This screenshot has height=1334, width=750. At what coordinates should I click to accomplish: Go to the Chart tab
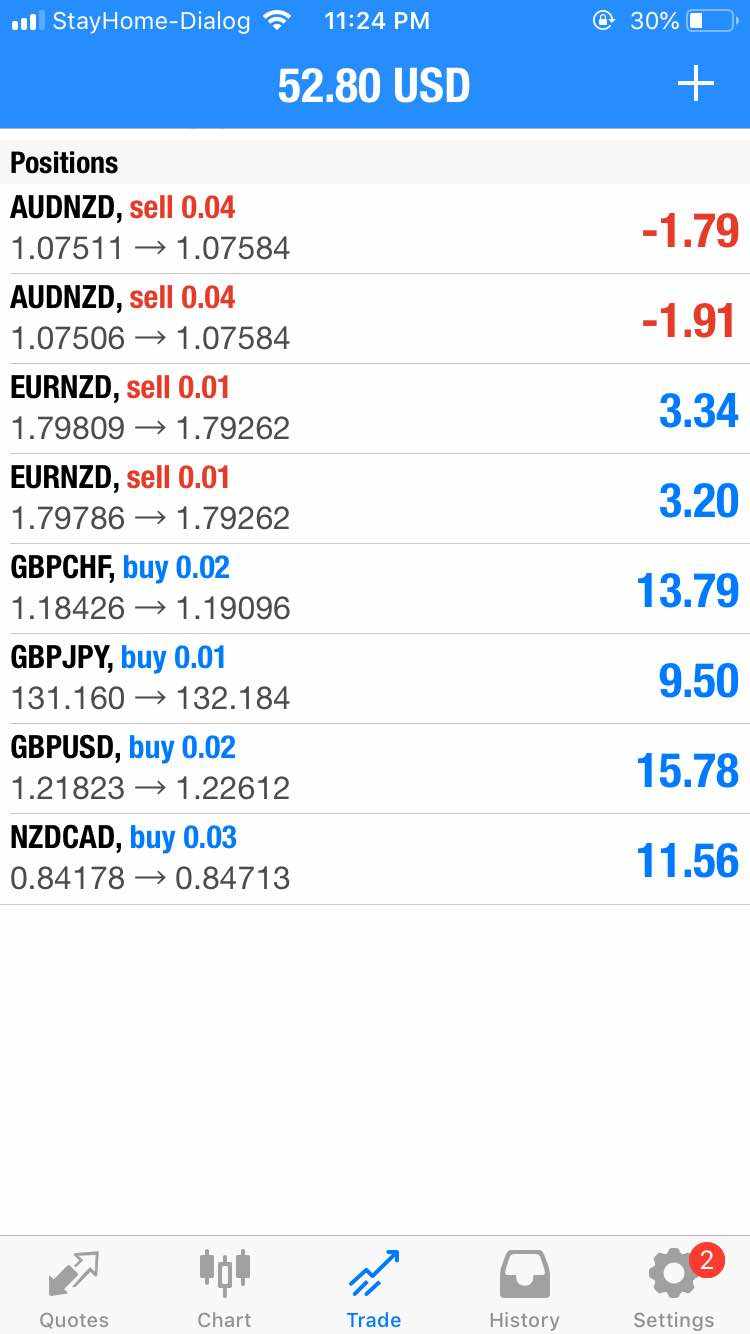point(224,1287)
